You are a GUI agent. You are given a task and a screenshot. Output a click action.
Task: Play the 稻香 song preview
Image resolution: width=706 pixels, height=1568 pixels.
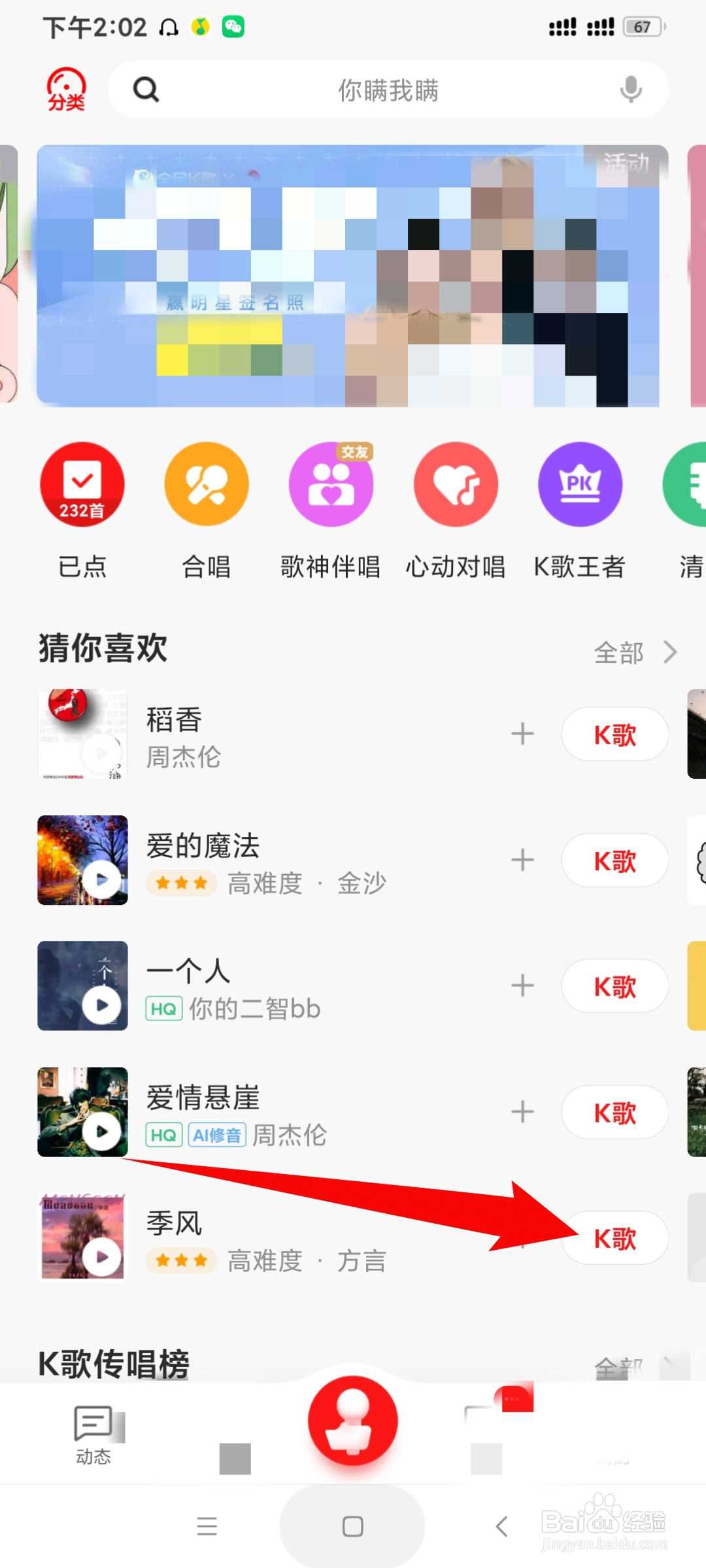point(82,734)
